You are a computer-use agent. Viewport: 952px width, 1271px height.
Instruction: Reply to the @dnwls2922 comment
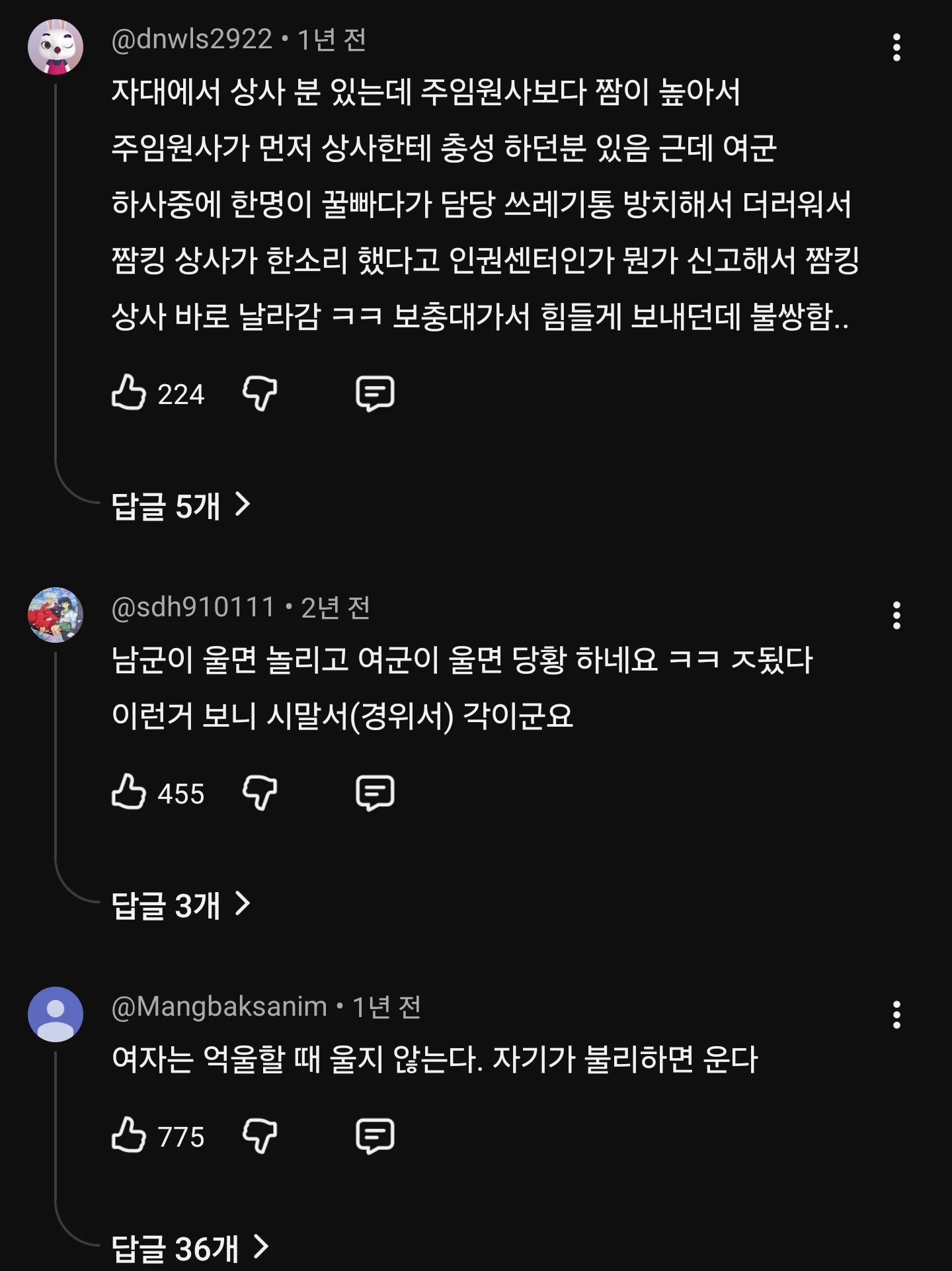pos(375,393)
